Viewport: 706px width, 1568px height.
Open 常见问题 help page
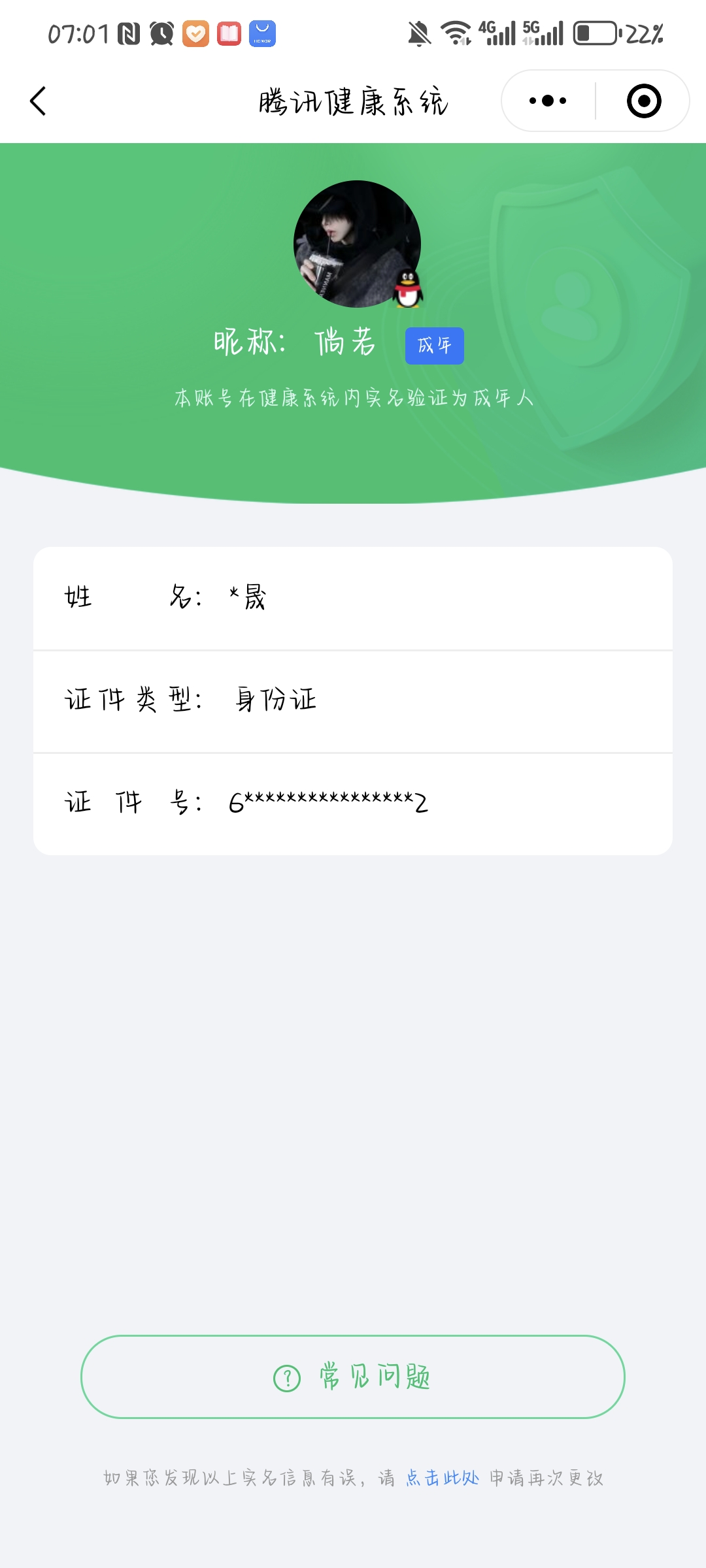tap(353, 1377)
